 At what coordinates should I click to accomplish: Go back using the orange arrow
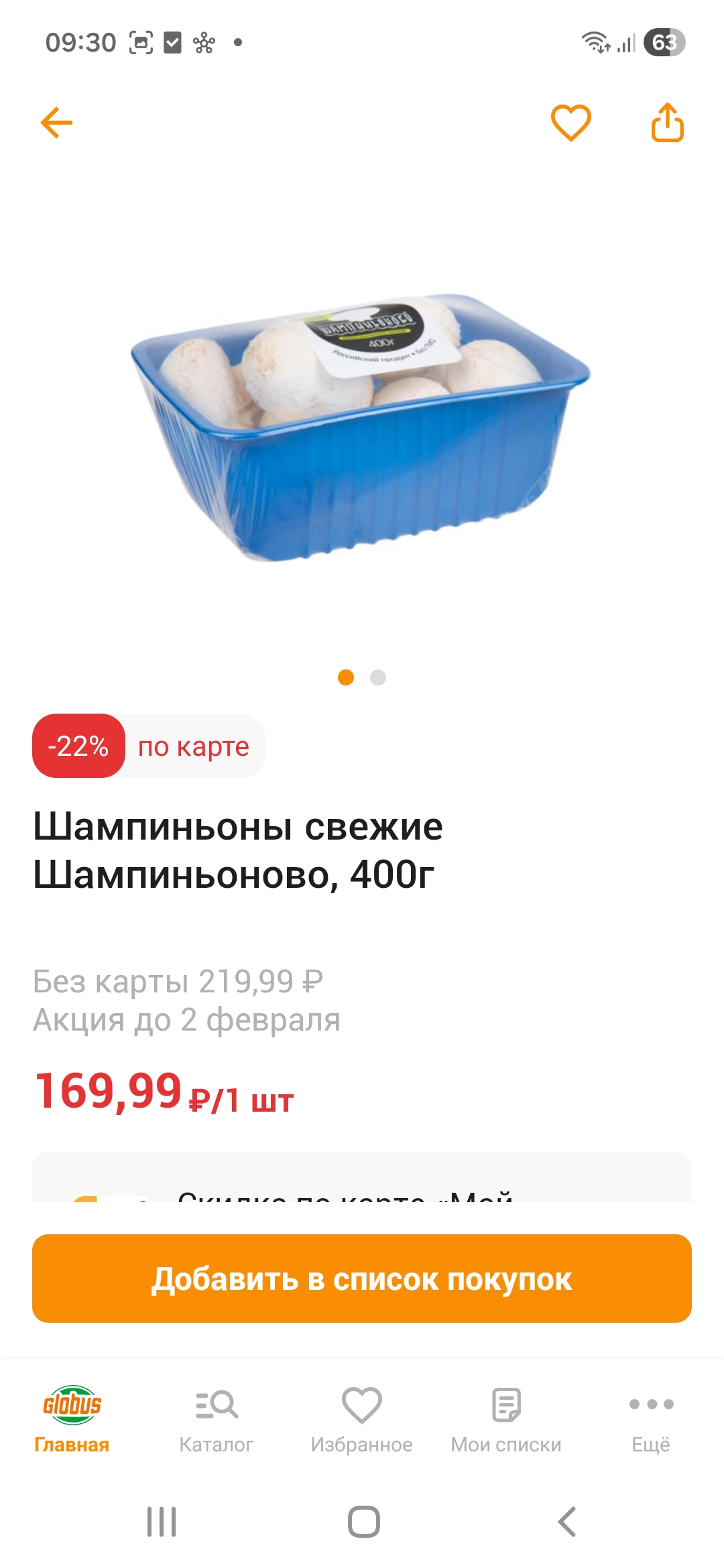pyautogui.click(x=56, y=123)
